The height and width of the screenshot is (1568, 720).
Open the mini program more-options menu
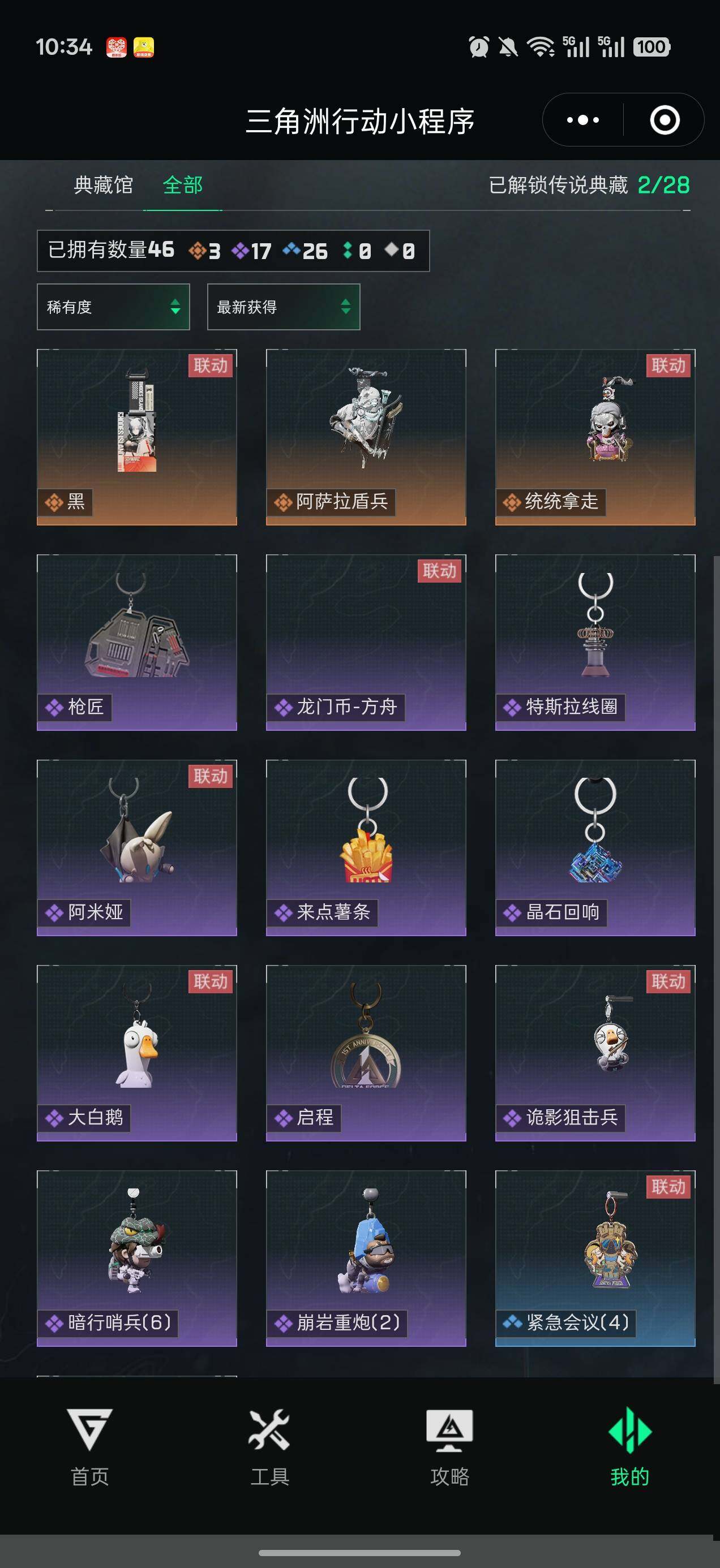click(x=582, y=120)
